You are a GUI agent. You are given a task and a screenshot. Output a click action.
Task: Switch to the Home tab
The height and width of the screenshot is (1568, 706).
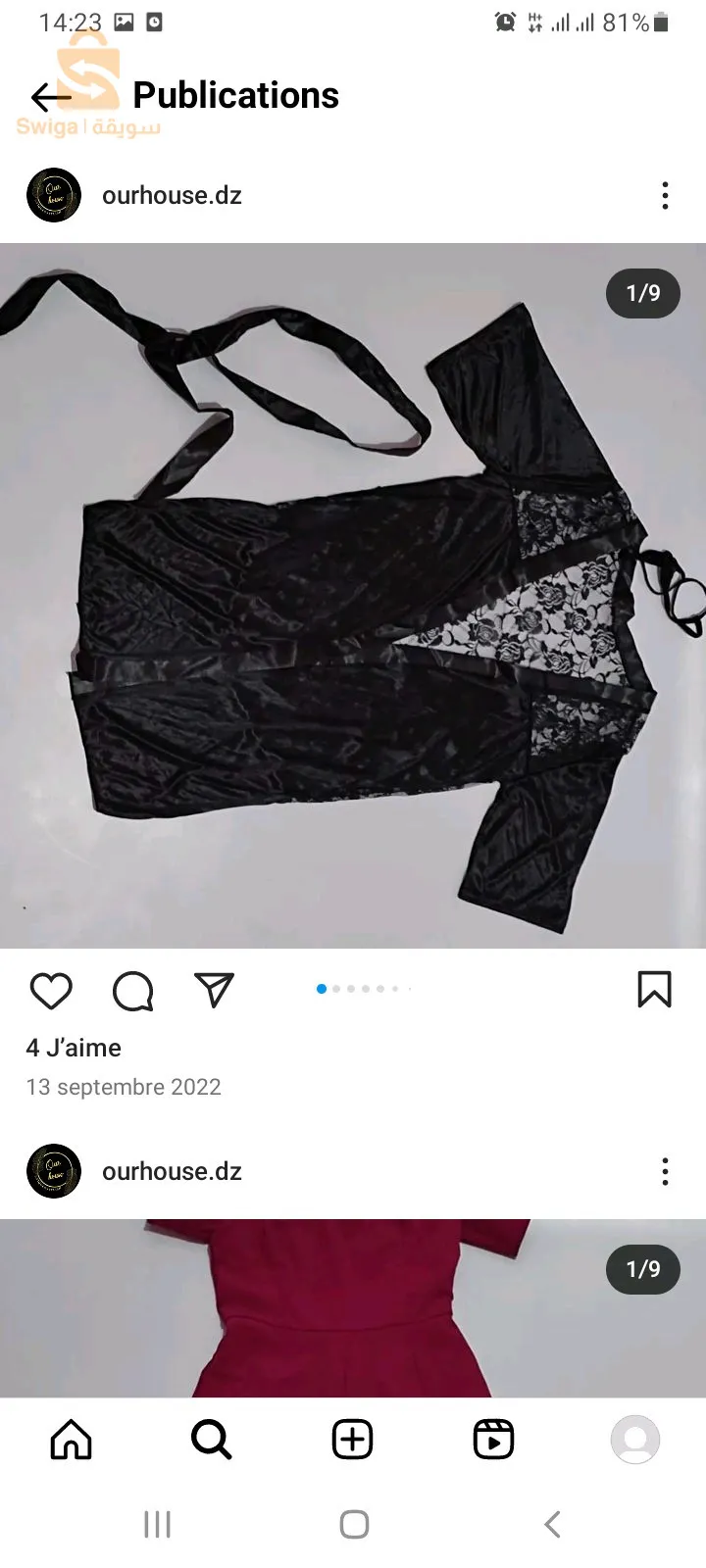pyautogui.click(x=71, y=1440)
